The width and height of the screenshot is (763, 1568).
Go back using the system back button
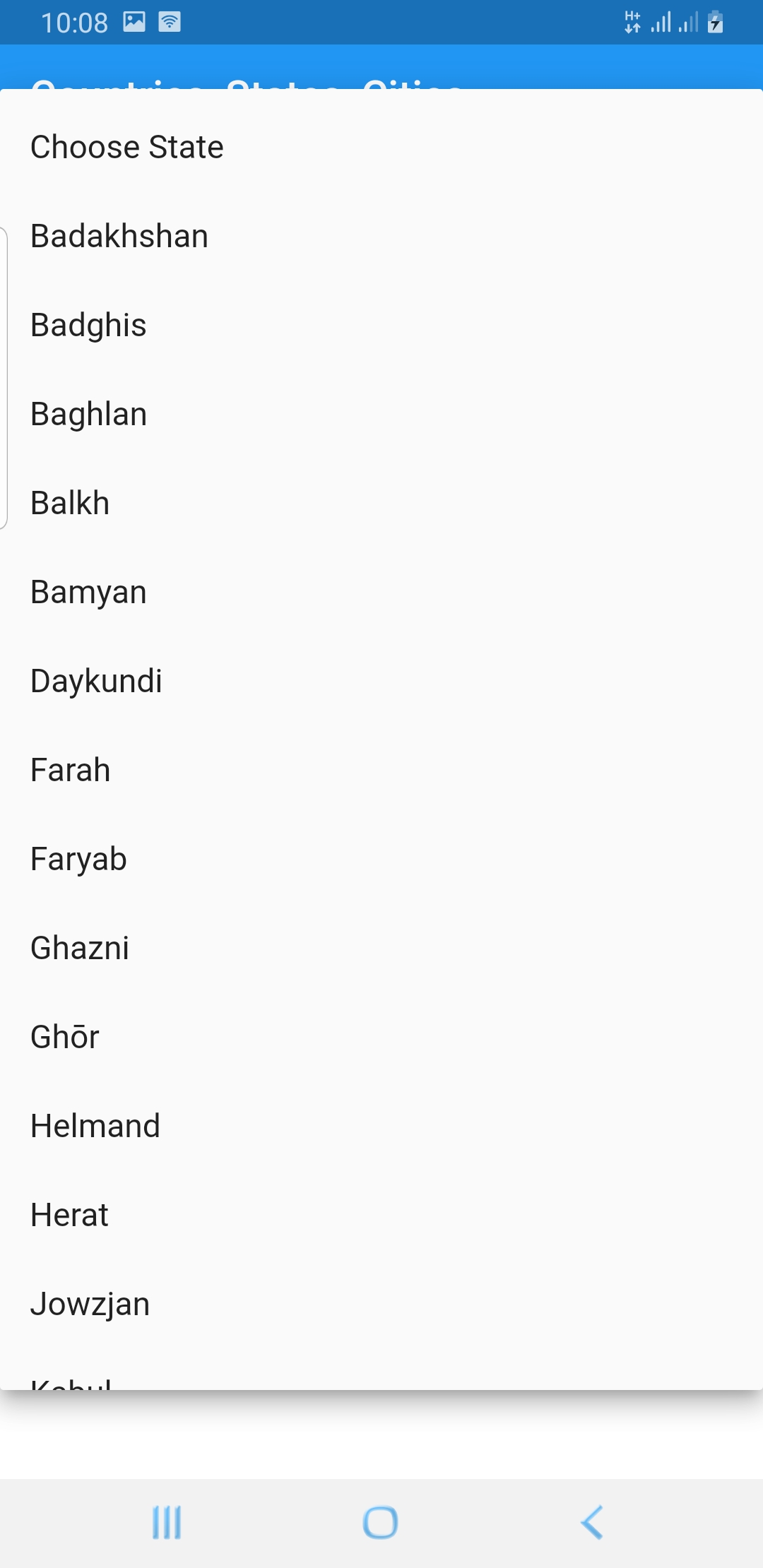click(592, 1522)
